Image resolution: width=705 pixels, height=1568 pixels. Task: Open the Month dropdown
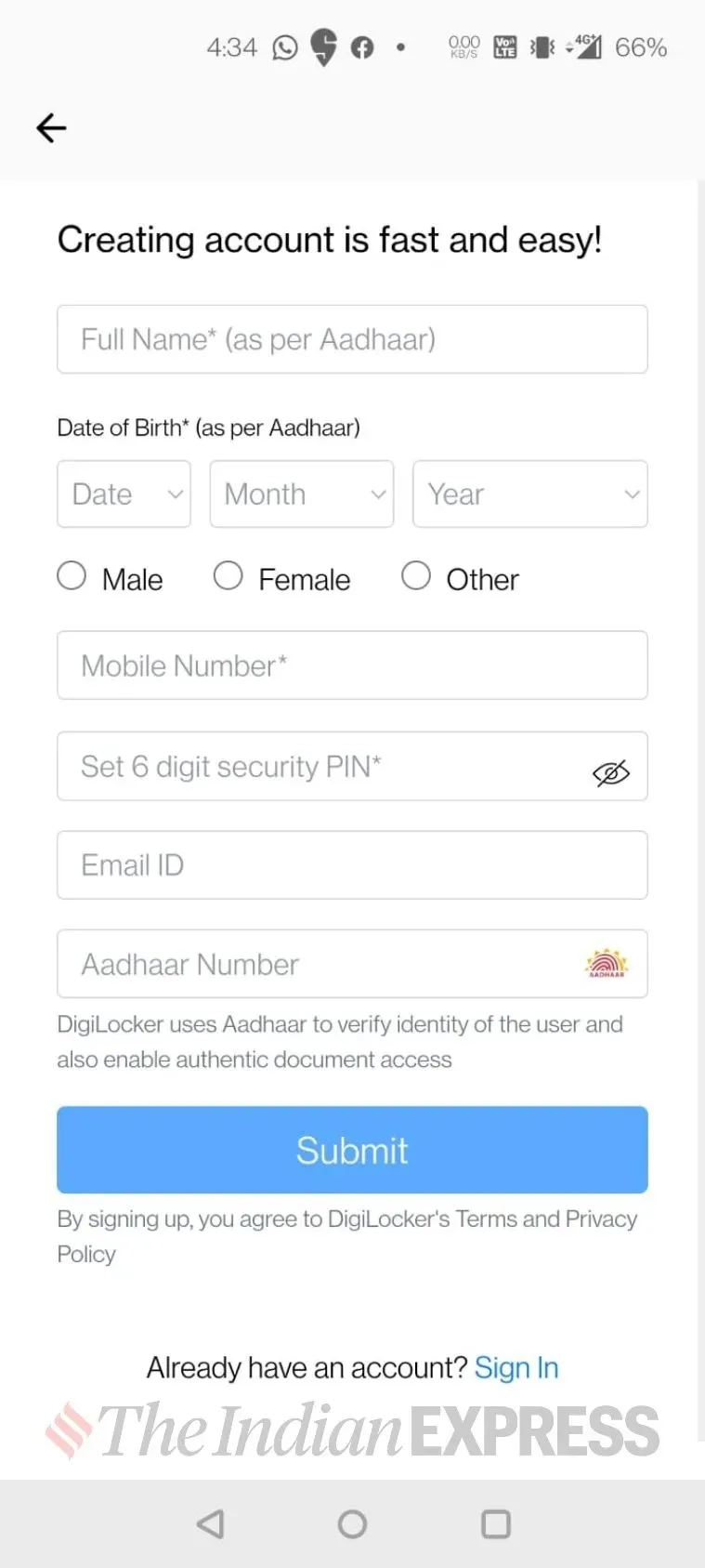pyautogui.click(x=301, y=494)
